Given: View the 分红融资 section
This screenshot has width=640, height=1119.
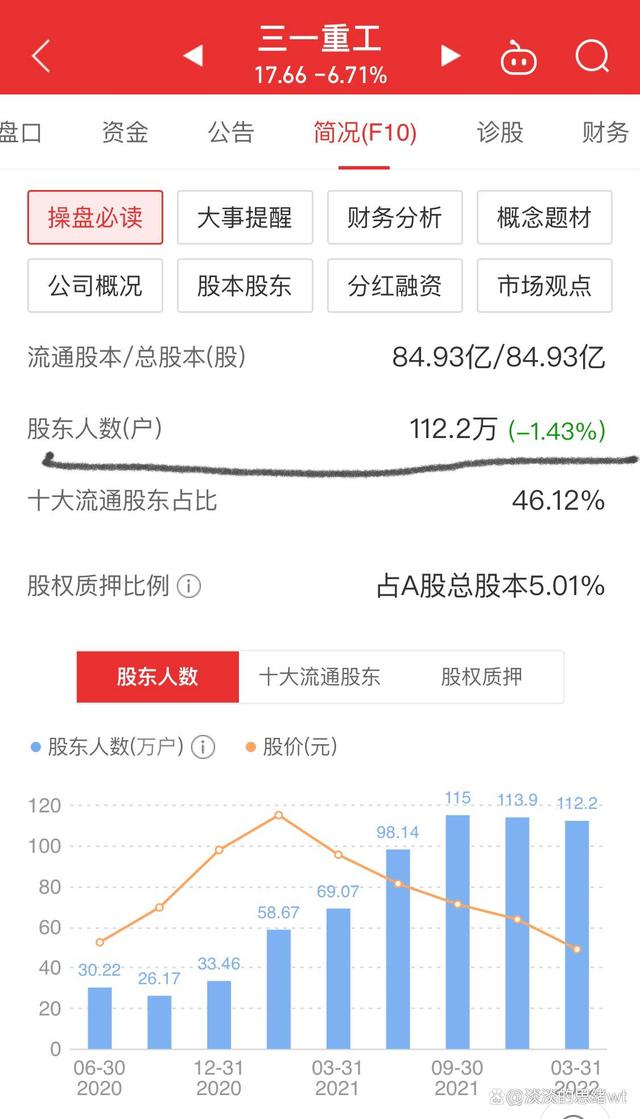Looking at the screenshot, I should [395, 286].
